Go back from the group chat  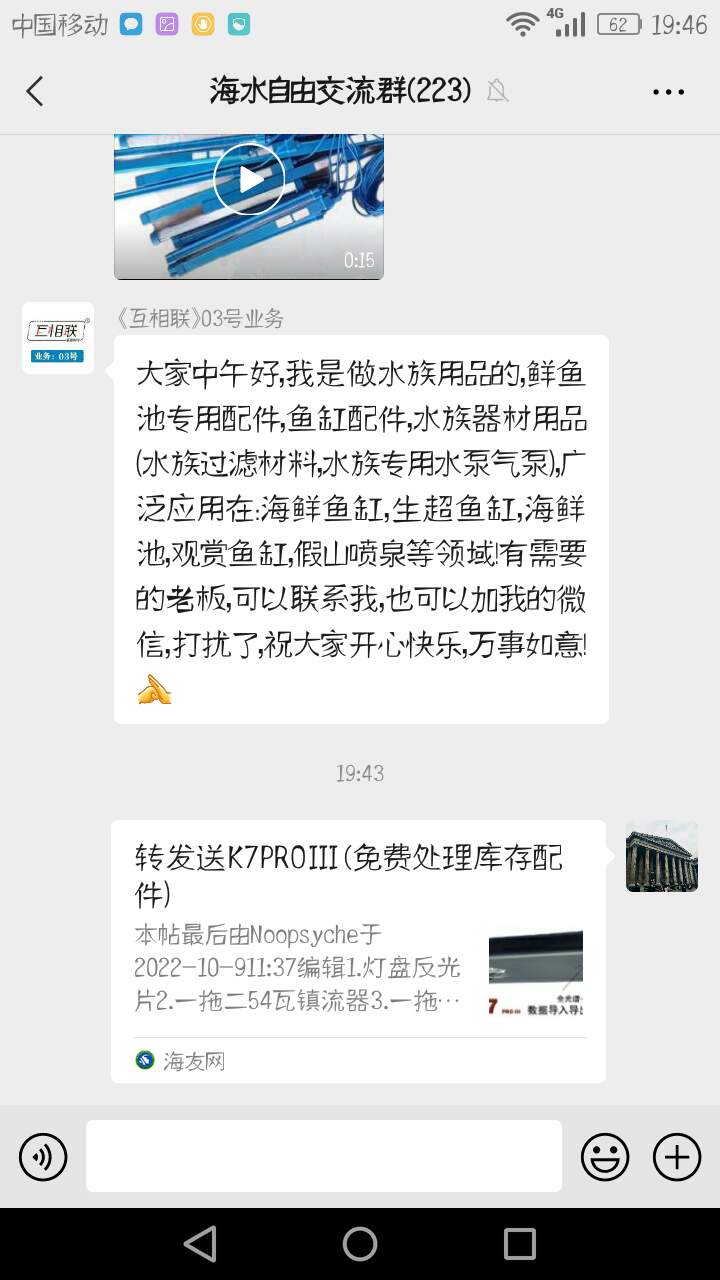coord(35,91)
